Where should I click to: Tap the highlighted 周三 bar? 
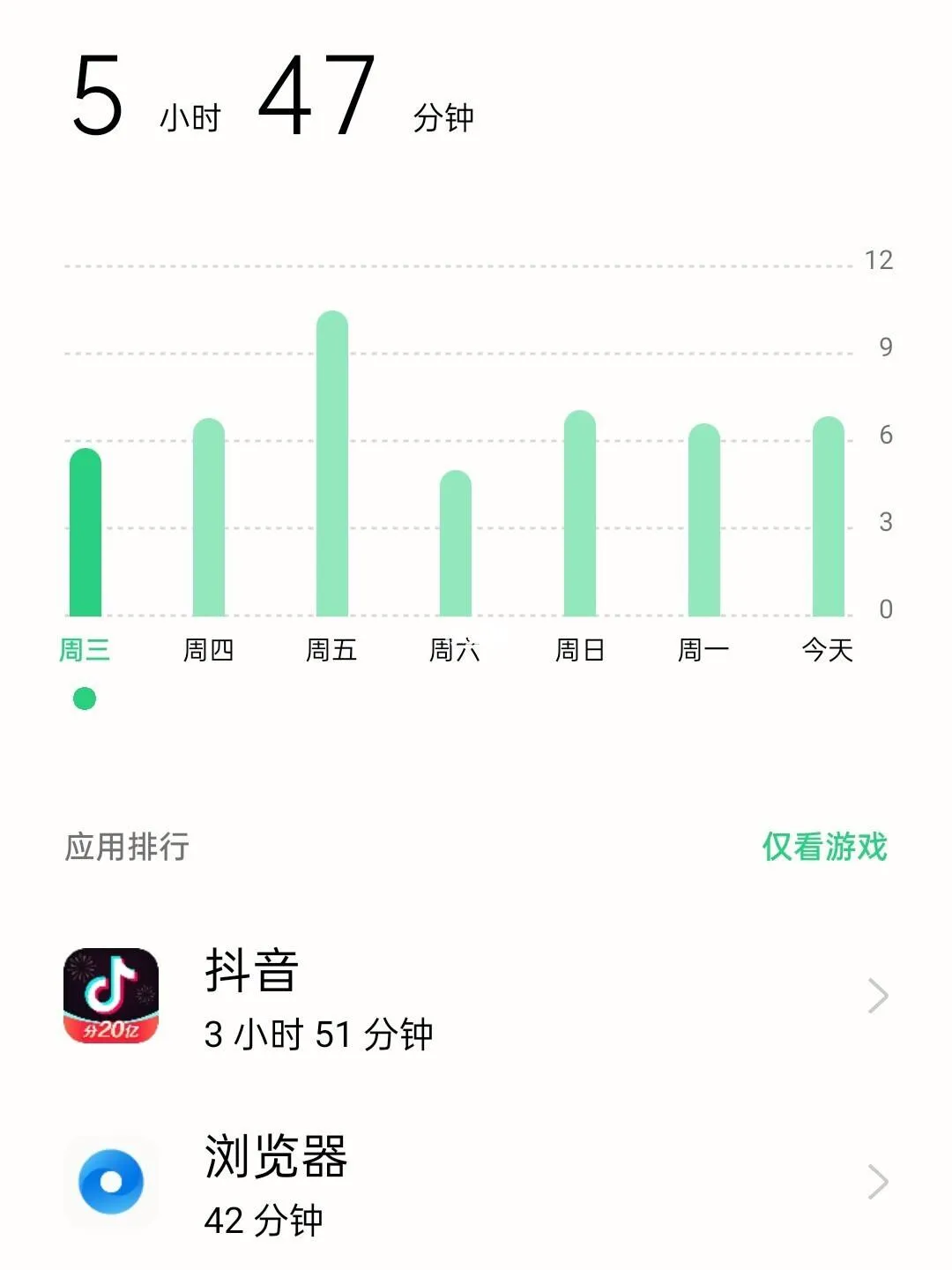coord(86,533)
